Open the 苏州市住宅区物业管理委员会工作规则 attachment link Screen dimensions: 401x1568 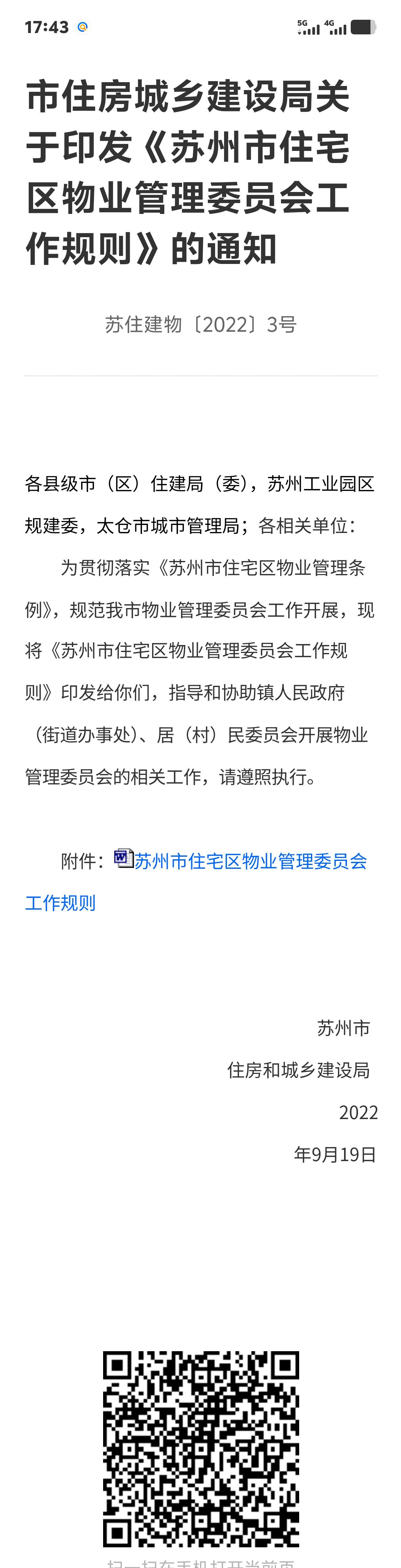click(x=250, y=861)
